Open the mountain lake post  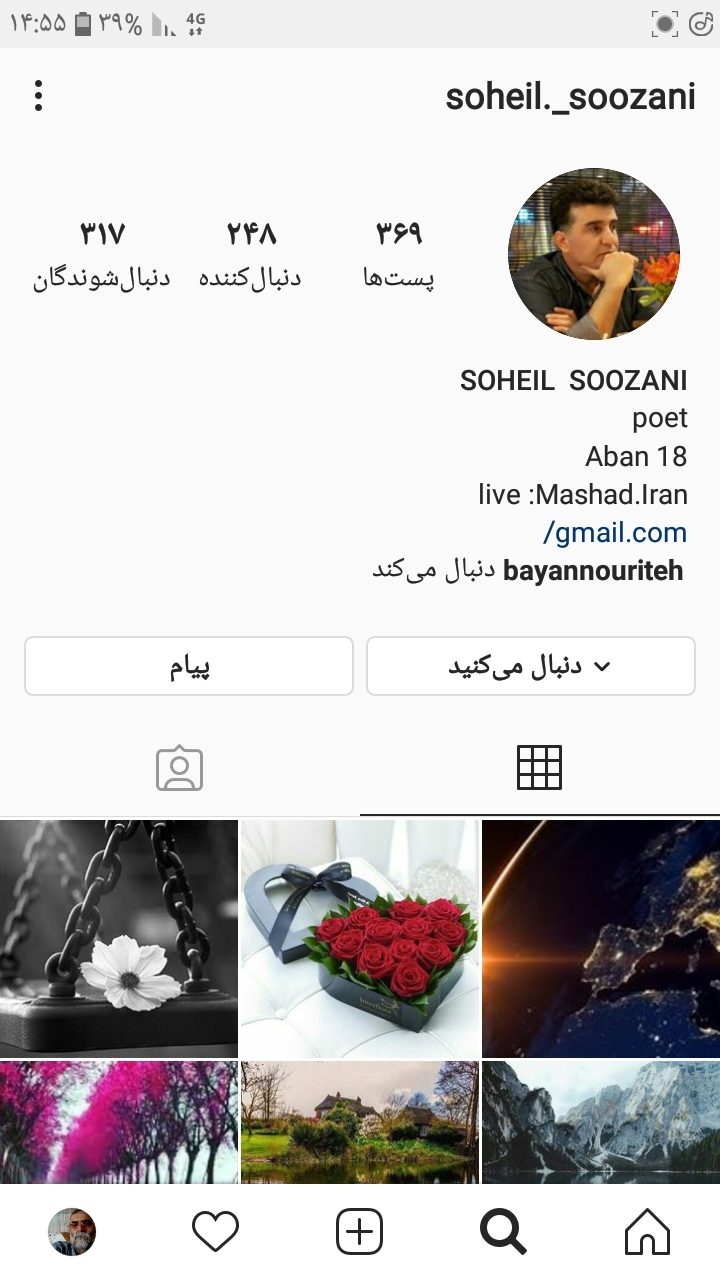(601, 1122)
